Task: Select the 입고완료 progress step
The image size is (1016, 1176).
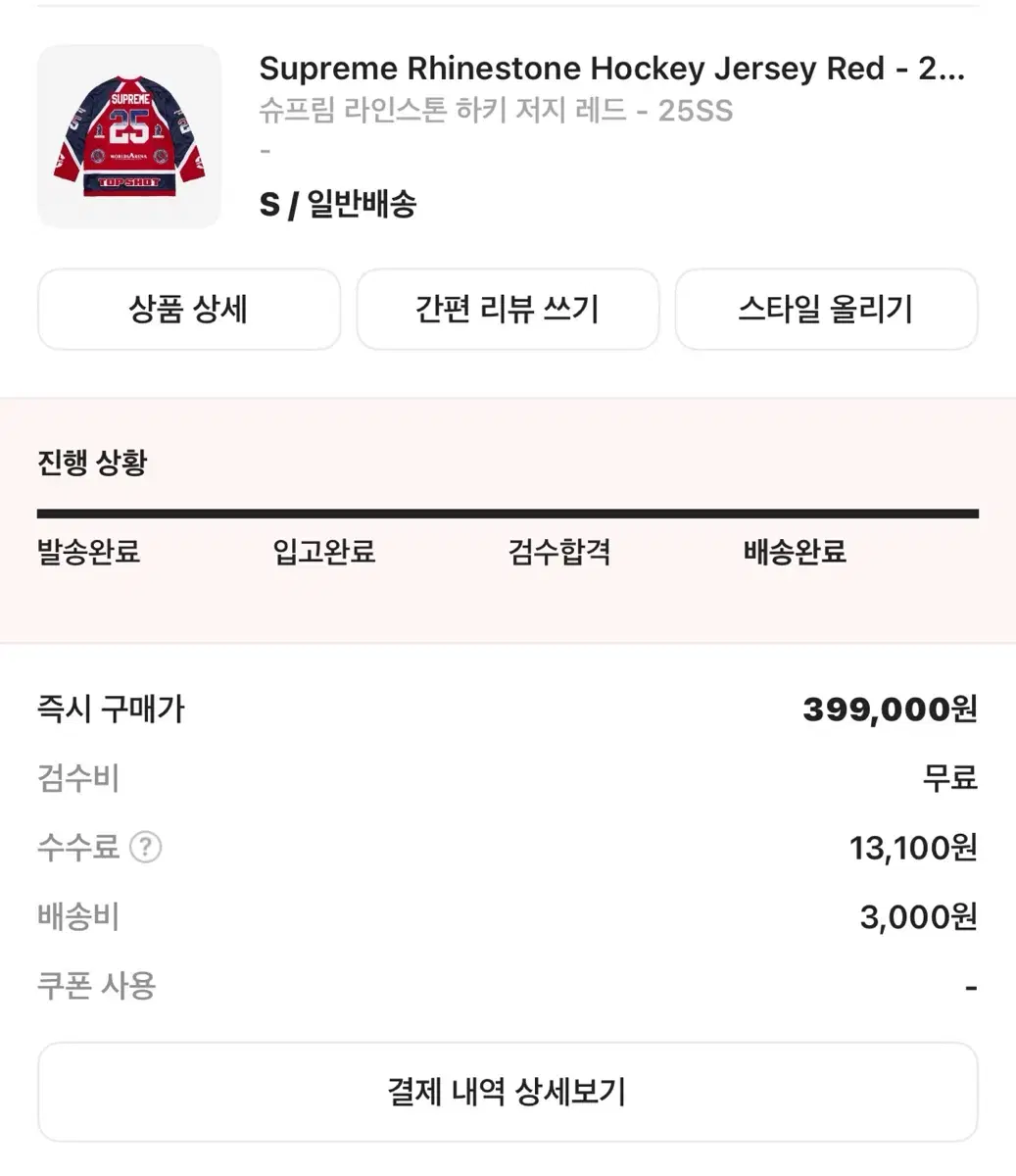Action: 321,553
